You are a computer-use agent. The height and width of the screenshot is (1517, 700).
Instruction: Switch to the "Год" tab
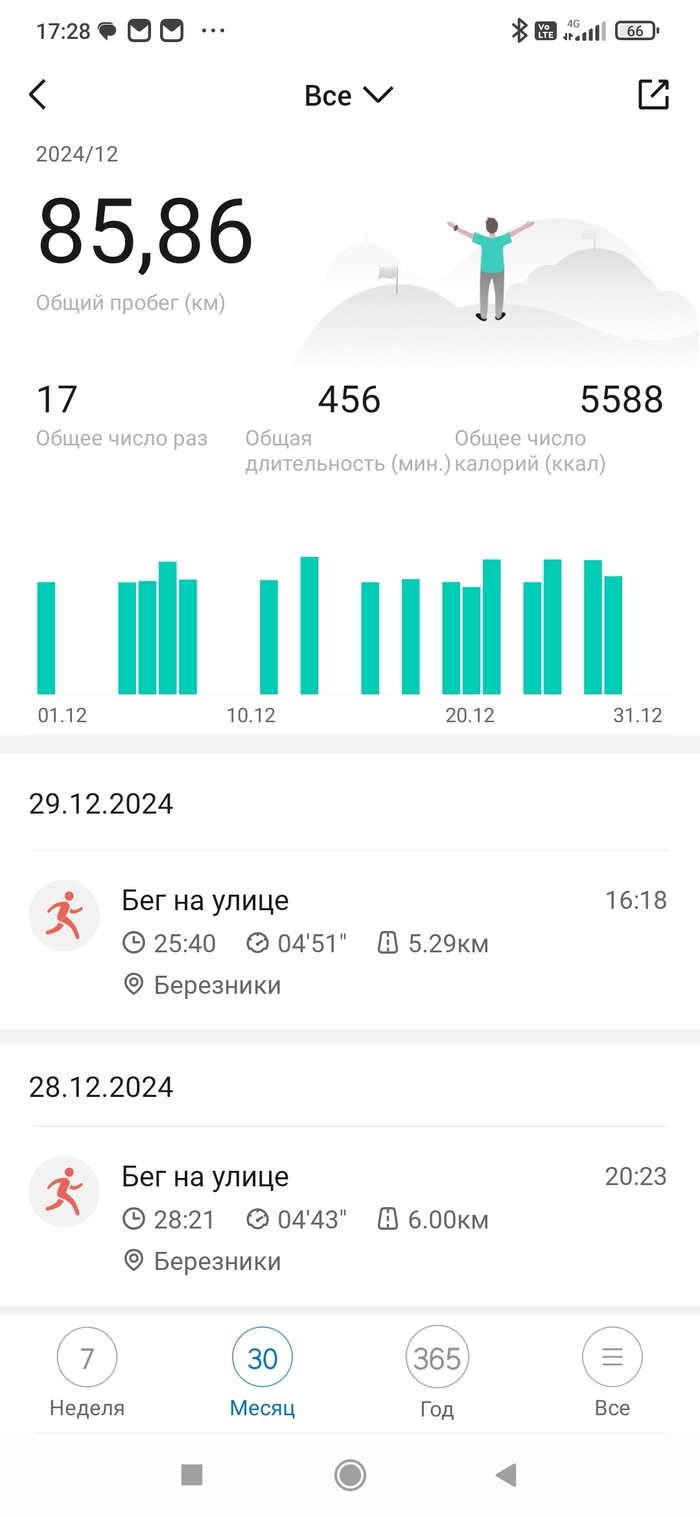click(437, 1377)
